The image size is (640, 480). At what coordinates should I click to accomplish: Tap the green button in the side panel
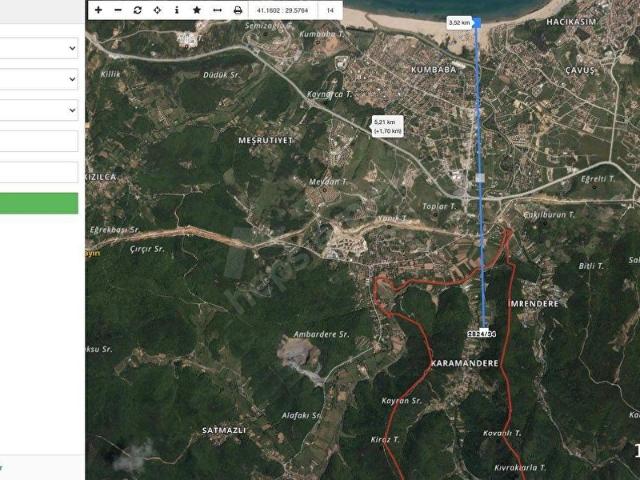(x=39, y=203)
